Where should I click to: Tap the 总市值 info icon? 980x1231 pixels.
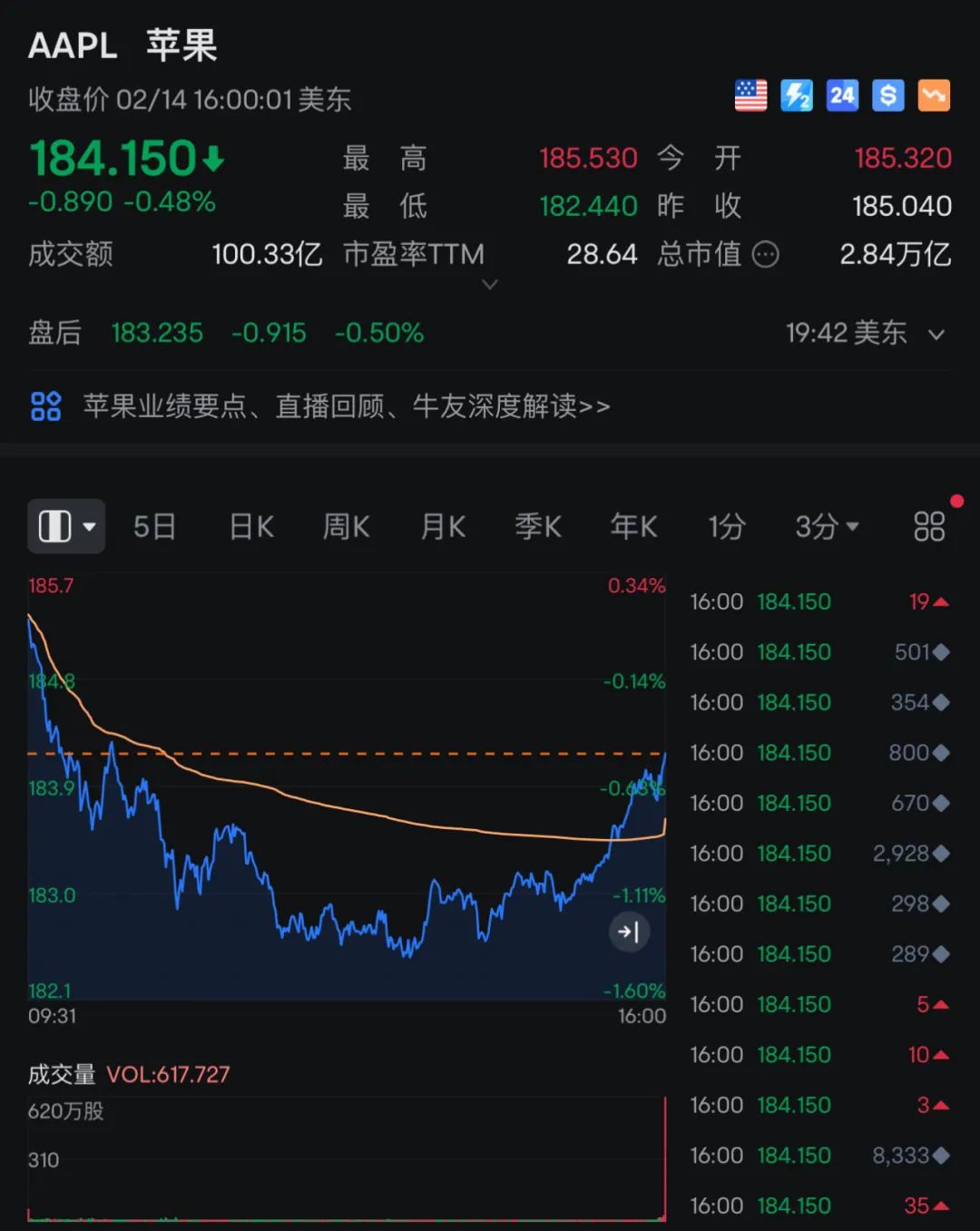tap(766, 255)
